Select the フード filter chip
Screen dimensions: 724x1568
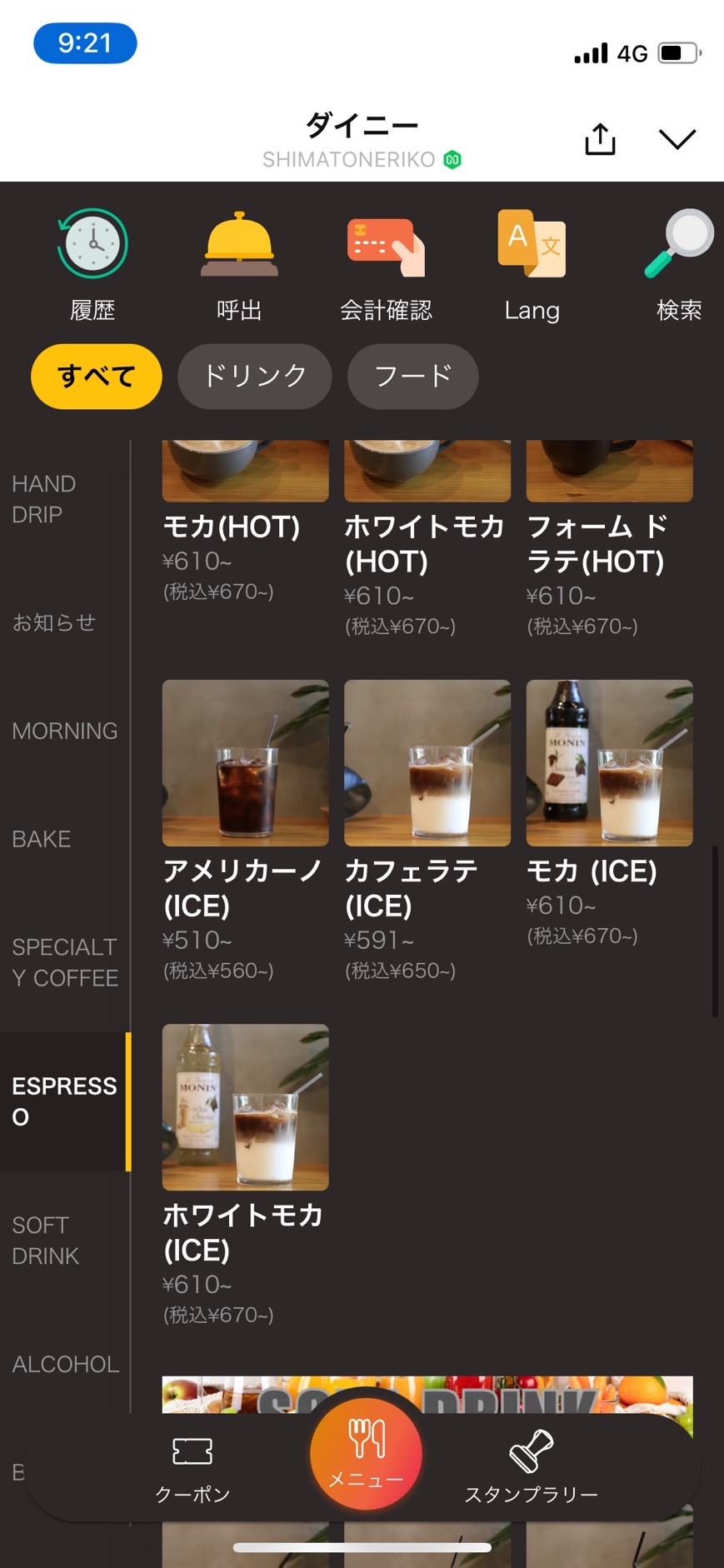(x=413, y=377)
